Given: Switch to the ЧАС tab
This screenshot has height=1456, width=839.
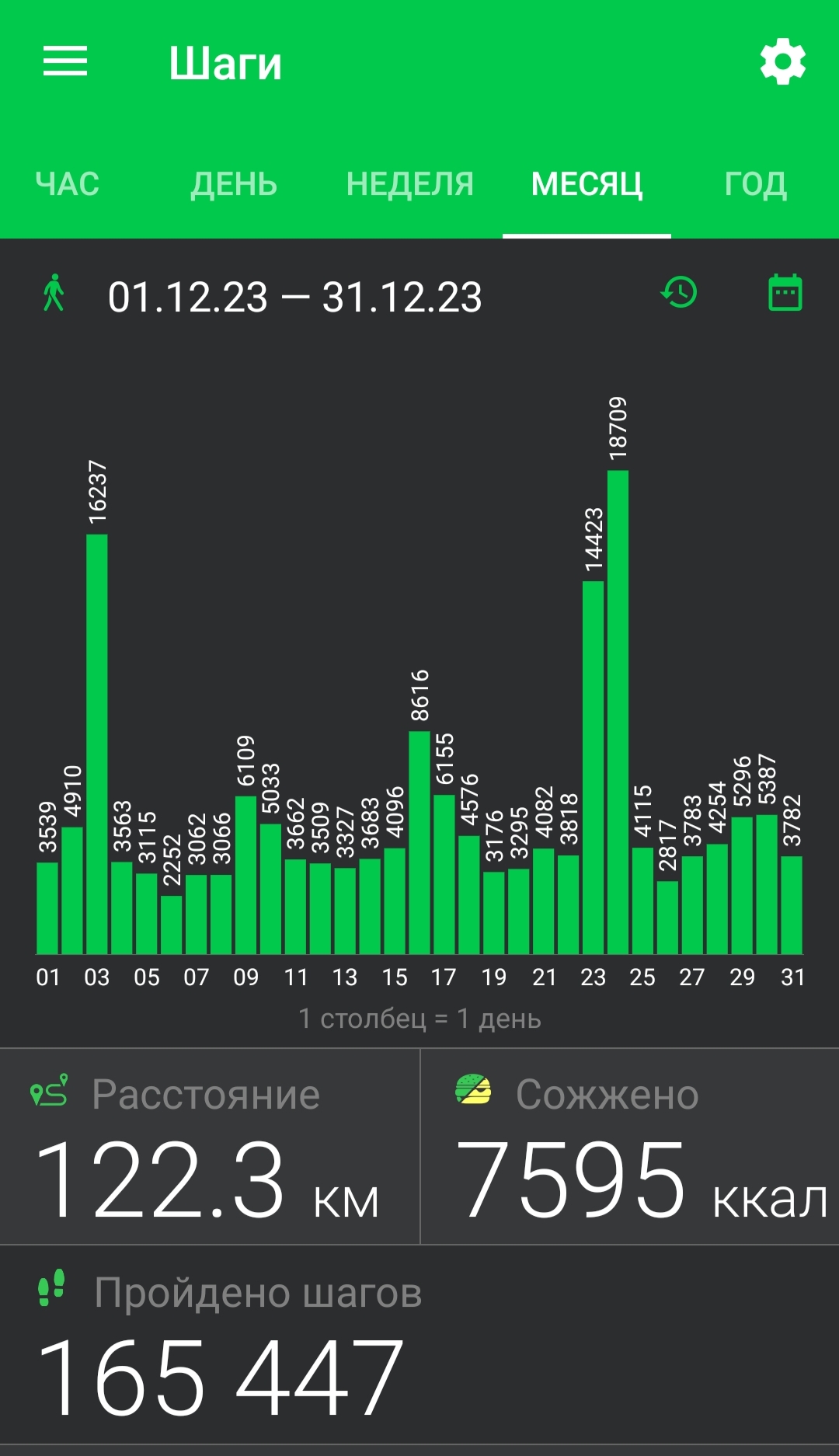Looking at the screenshot, I should click(x=68, y=184).
